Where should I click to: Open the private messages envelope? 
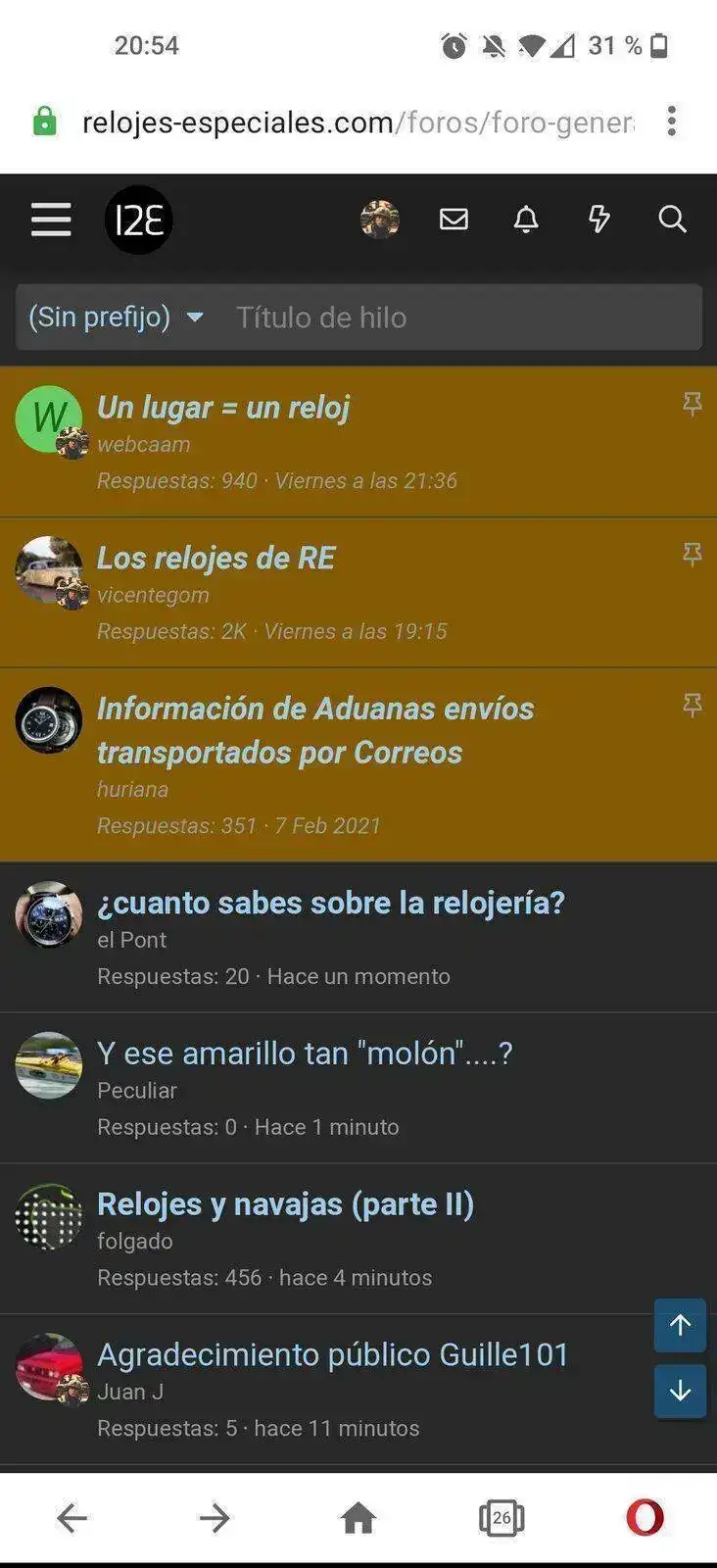pyautogui.click(x=454, y=220)
